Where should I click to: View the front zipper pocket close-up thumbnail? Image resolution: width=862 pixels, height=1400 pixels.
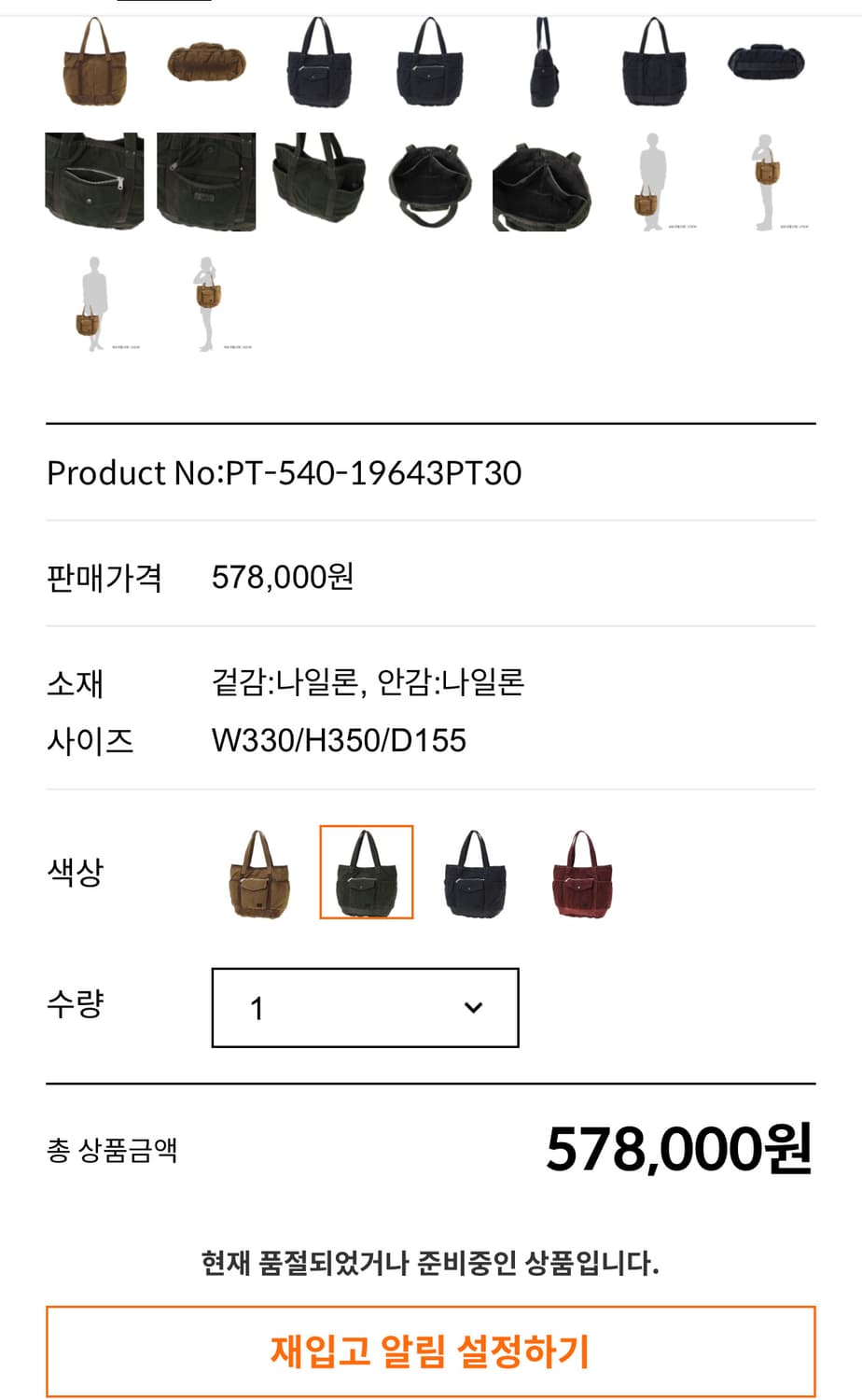click(x=95, y=182)
